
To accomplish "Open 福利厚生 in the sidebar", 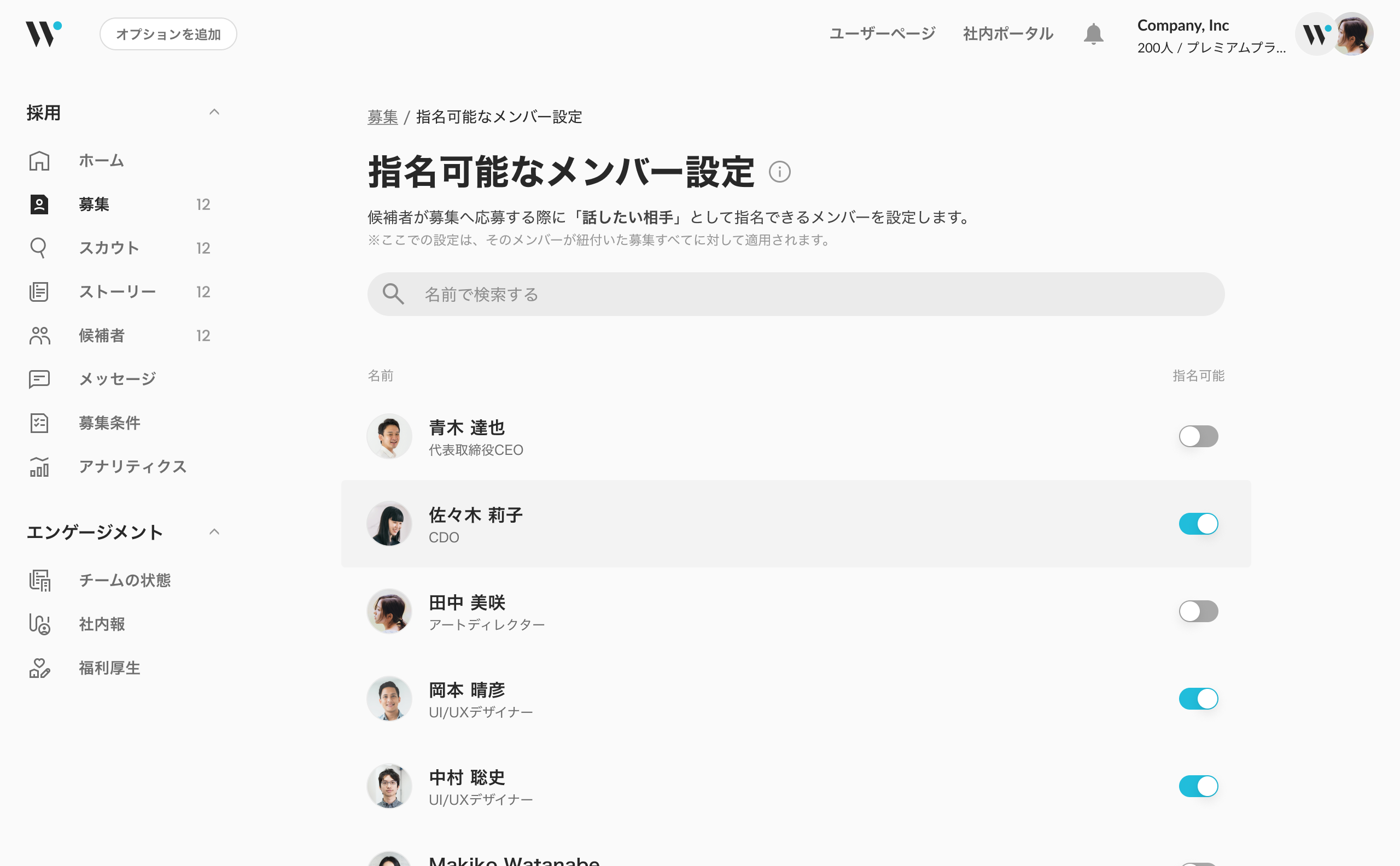I will (109, 668).
